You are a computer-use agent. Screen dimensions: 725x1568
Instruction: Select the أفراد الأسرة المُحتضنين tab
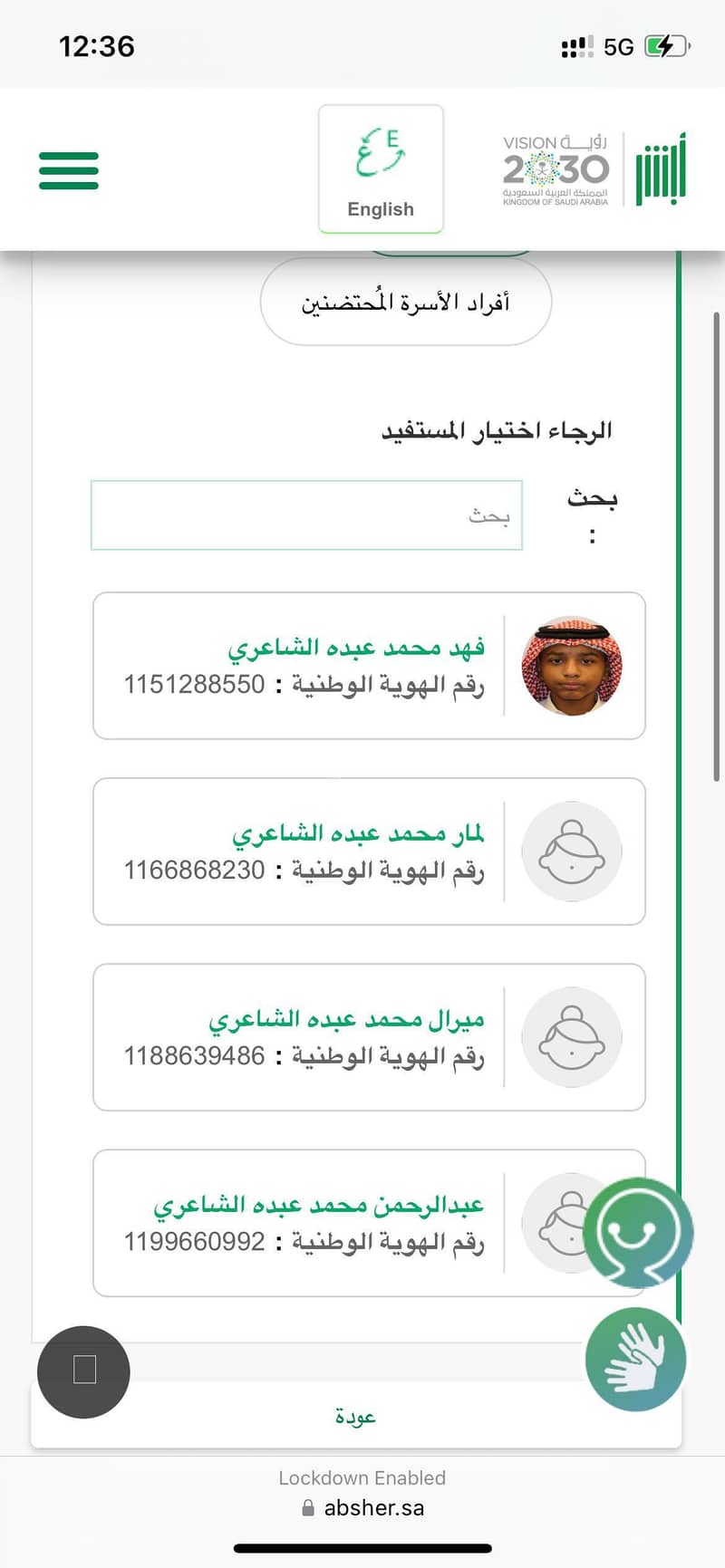coord(405,303)
